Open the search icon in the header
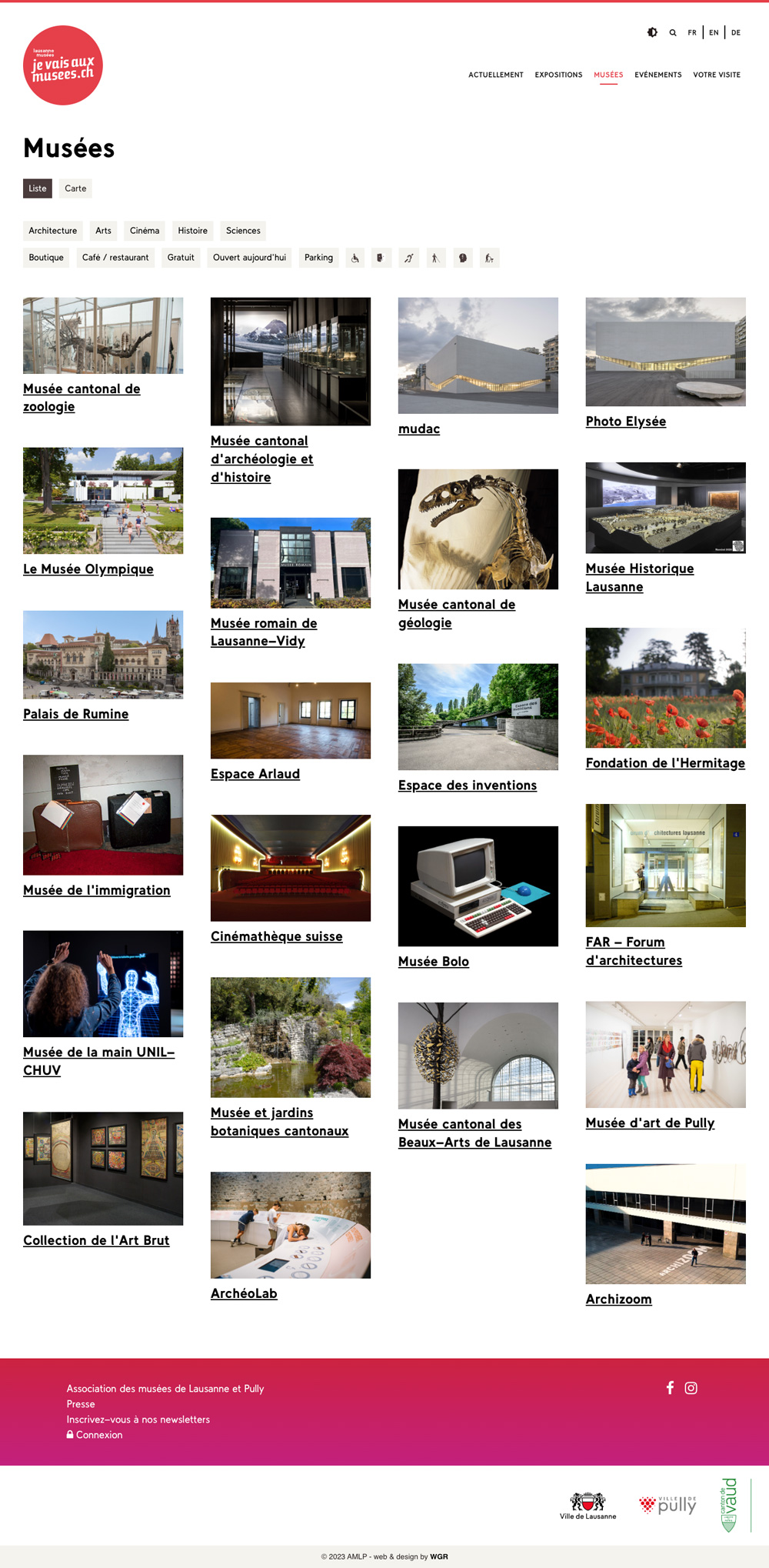This screenshot has width=769, height=1568. [673, 33]
